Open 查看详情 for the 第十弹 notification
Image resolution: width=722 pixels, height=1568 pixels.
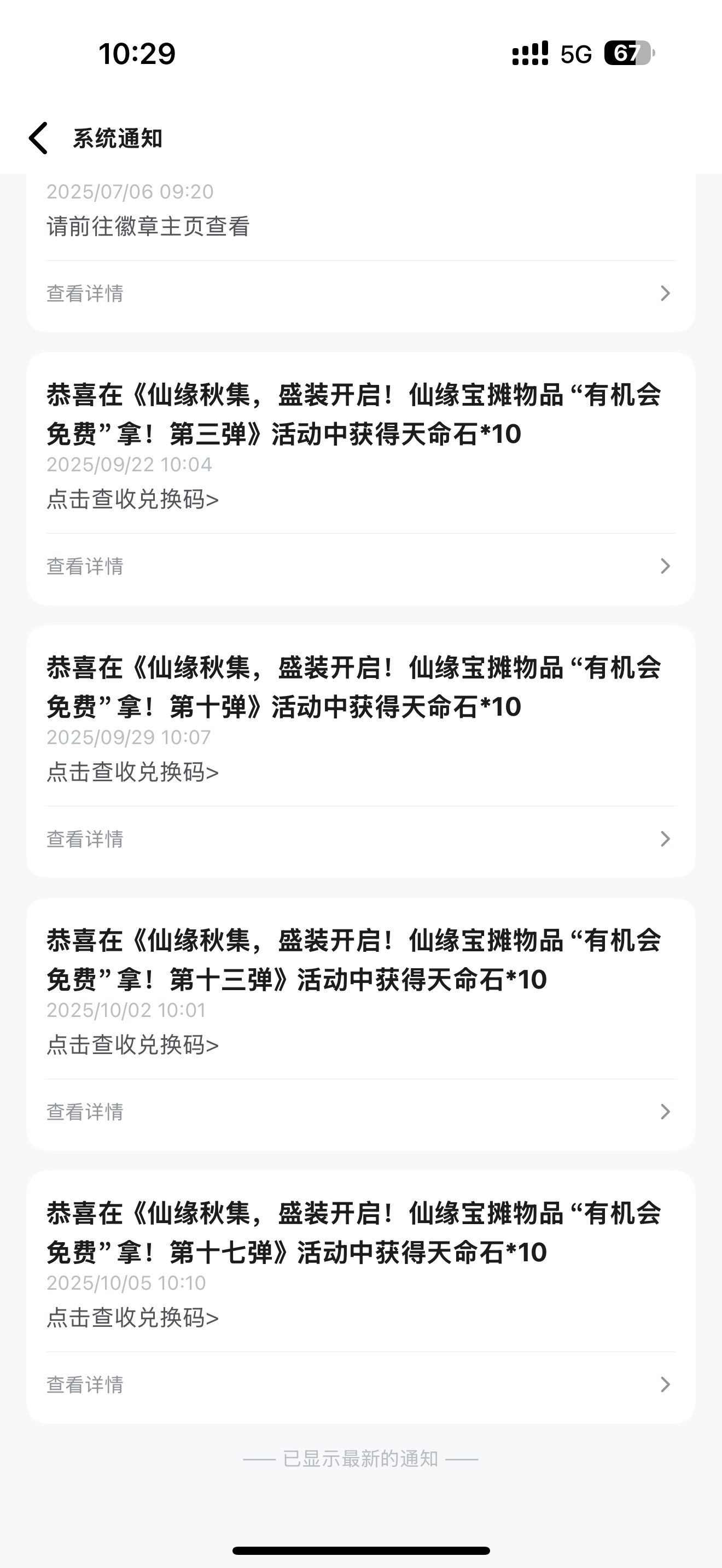[x=361, y=839]
